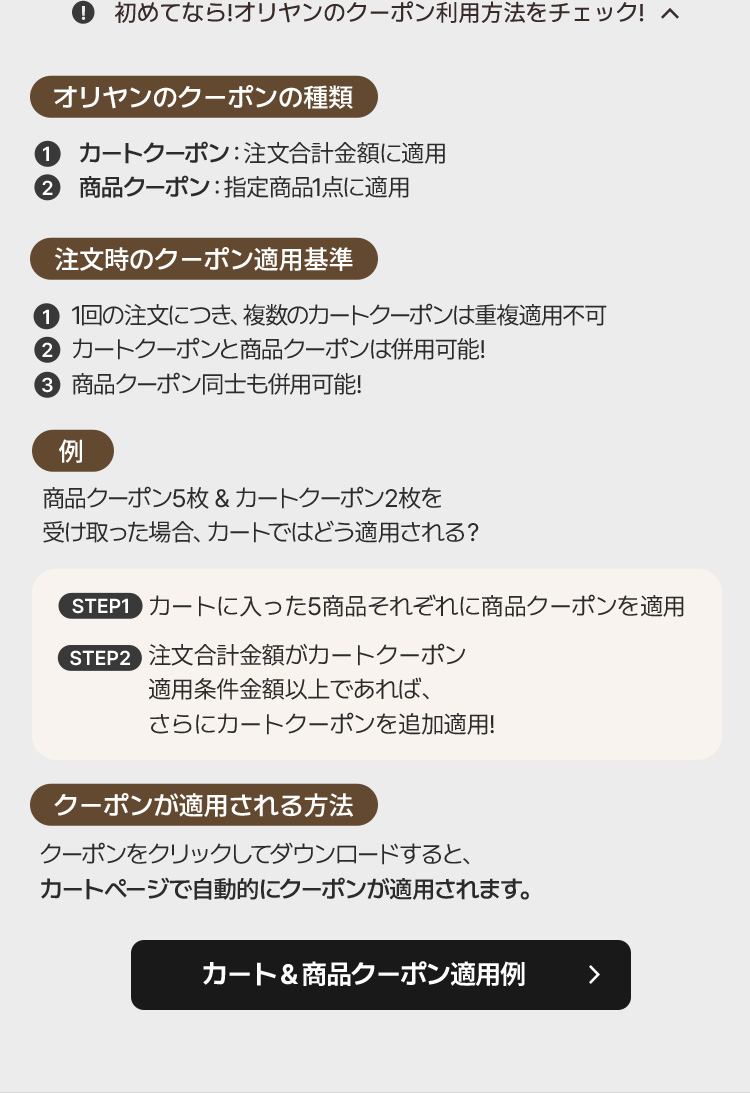Collapse the オリヤンのクーポン利用方法 guide section

[x=671, y=14]
